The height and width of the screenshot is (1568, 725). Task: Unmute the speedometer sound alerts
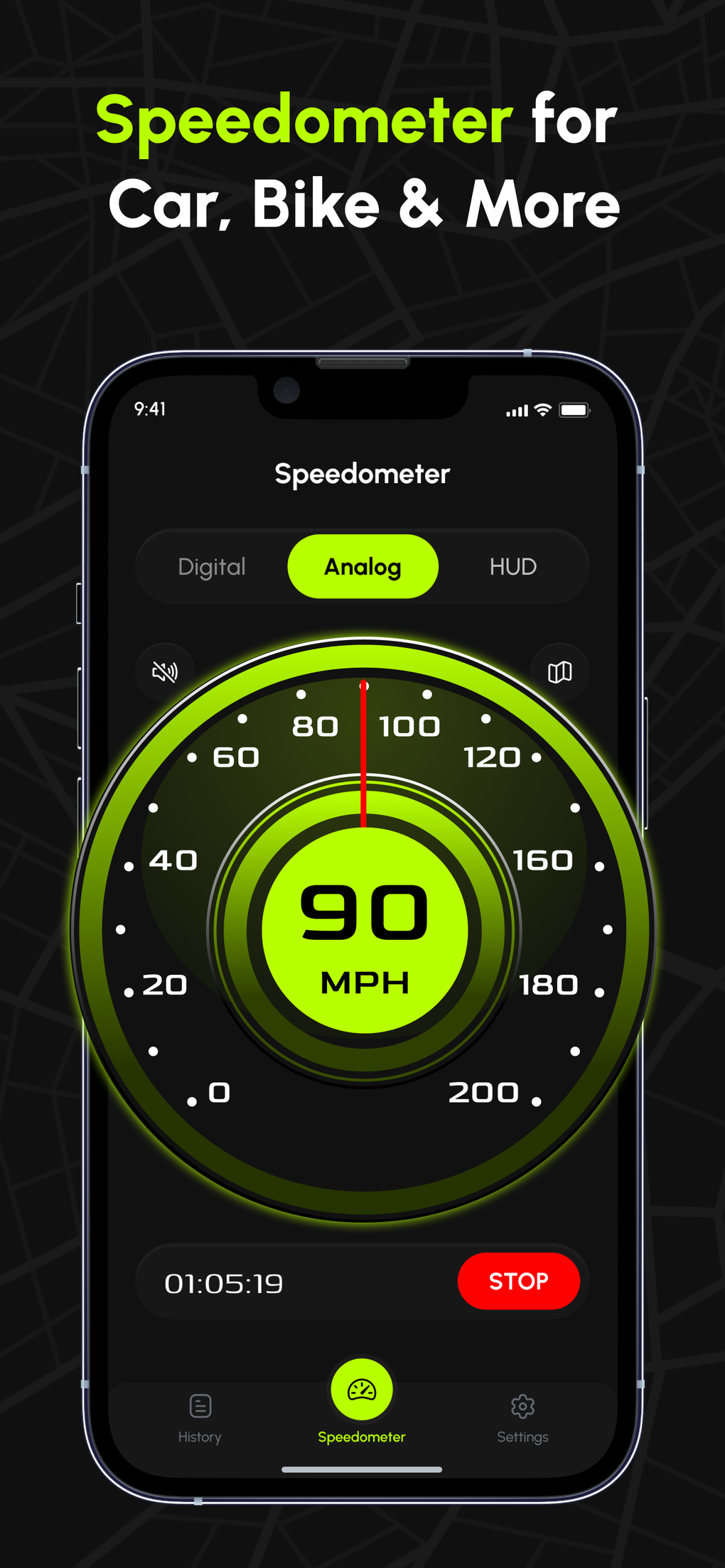[165, 671]
